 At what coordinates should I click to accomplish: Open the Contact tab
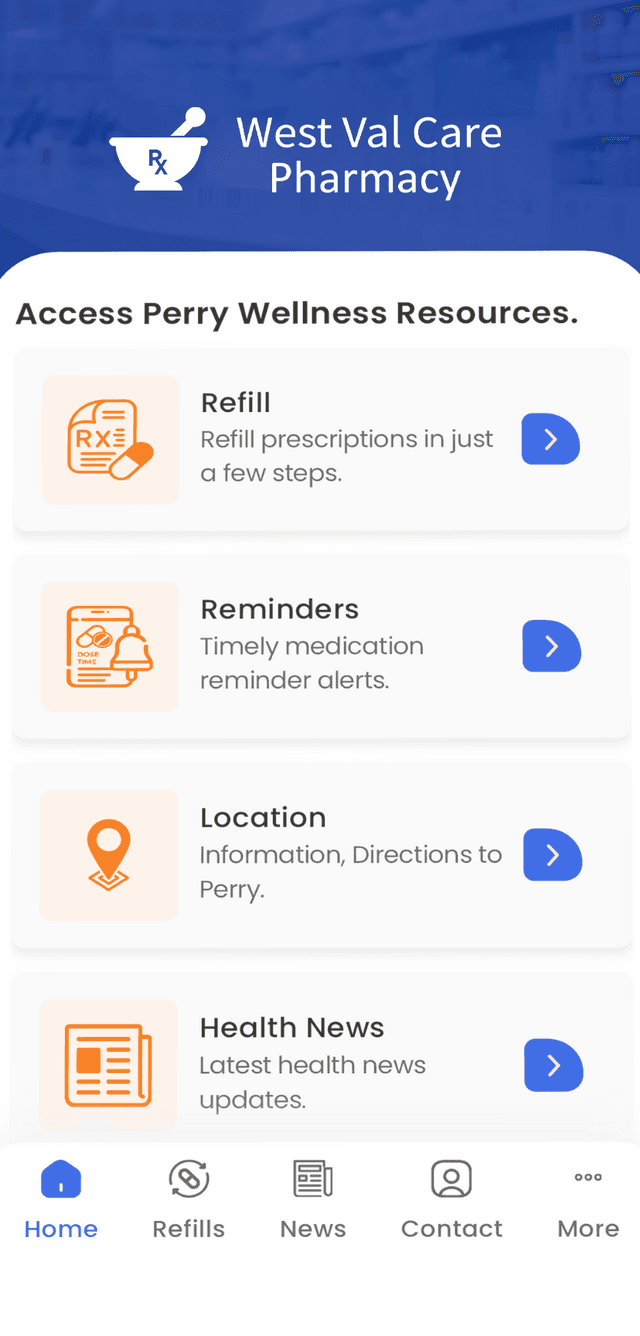pos(451,1200)
